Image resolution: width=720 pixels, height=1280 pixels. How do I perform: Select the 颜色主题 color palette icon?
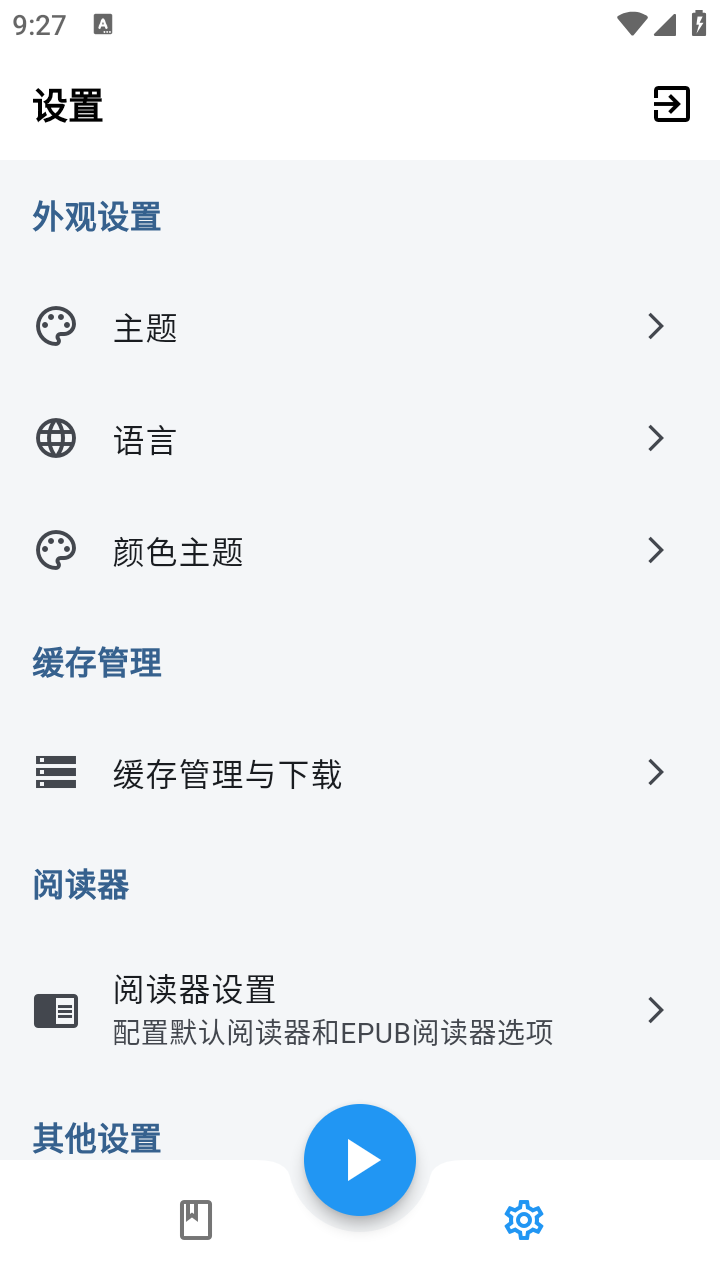56,550
